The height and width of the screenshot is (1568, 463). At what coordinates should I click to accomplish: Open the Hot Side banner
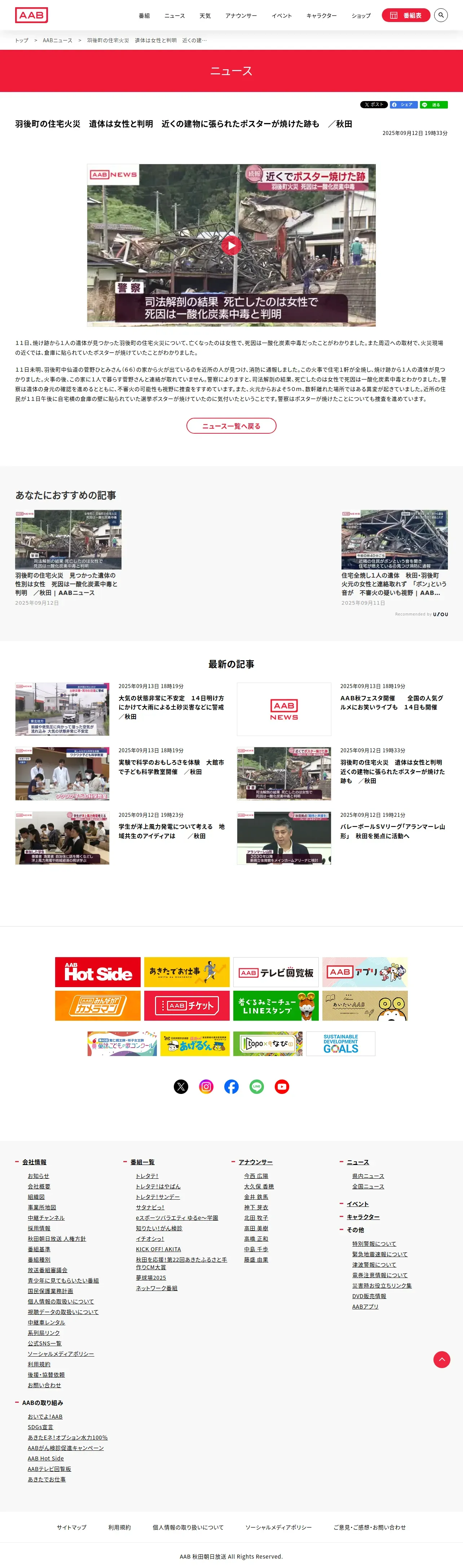click(x=97, y=972)
